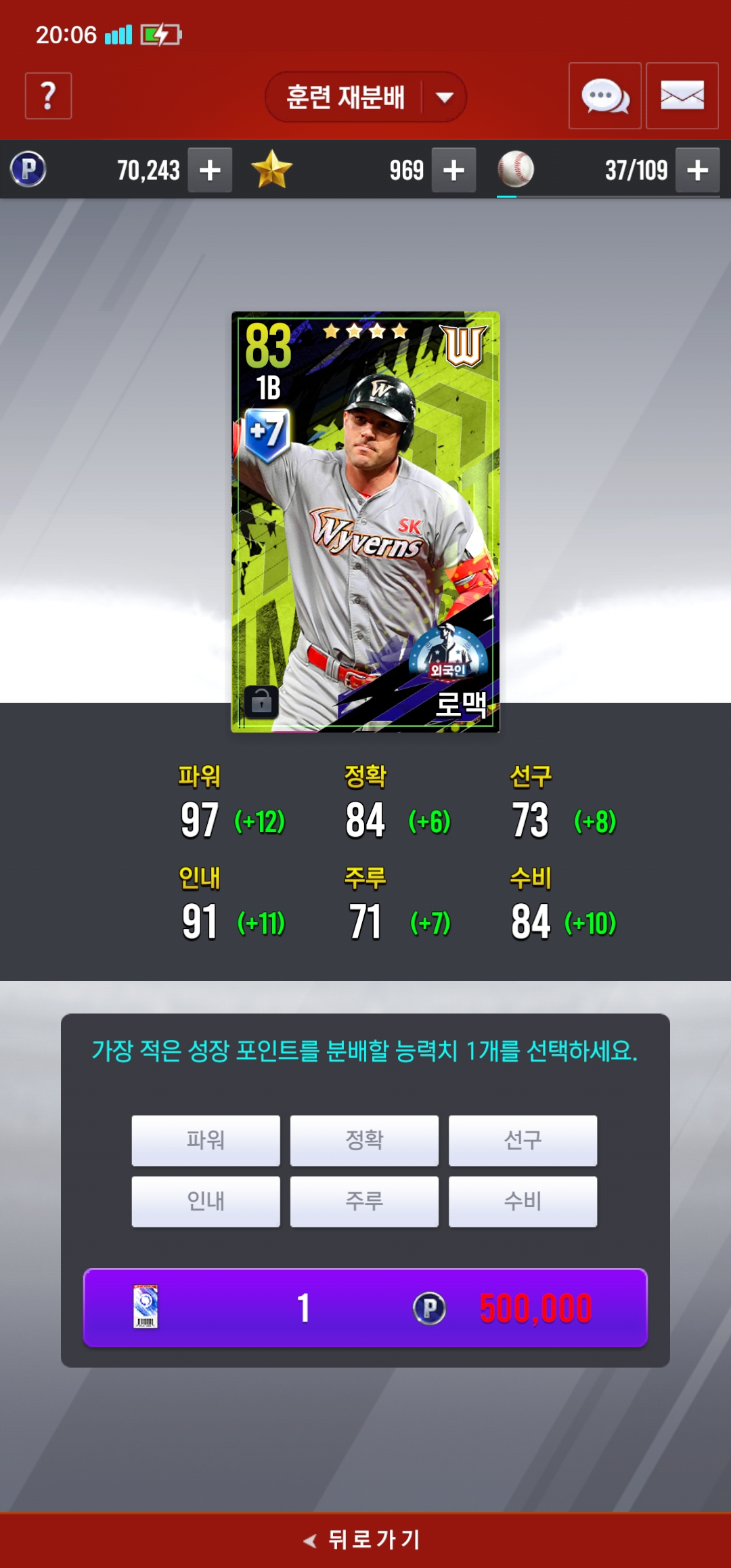This screenshot has width=731, height=1568.
Task: Pick the 수비 stat button
Action: [x=523, y=1202]
